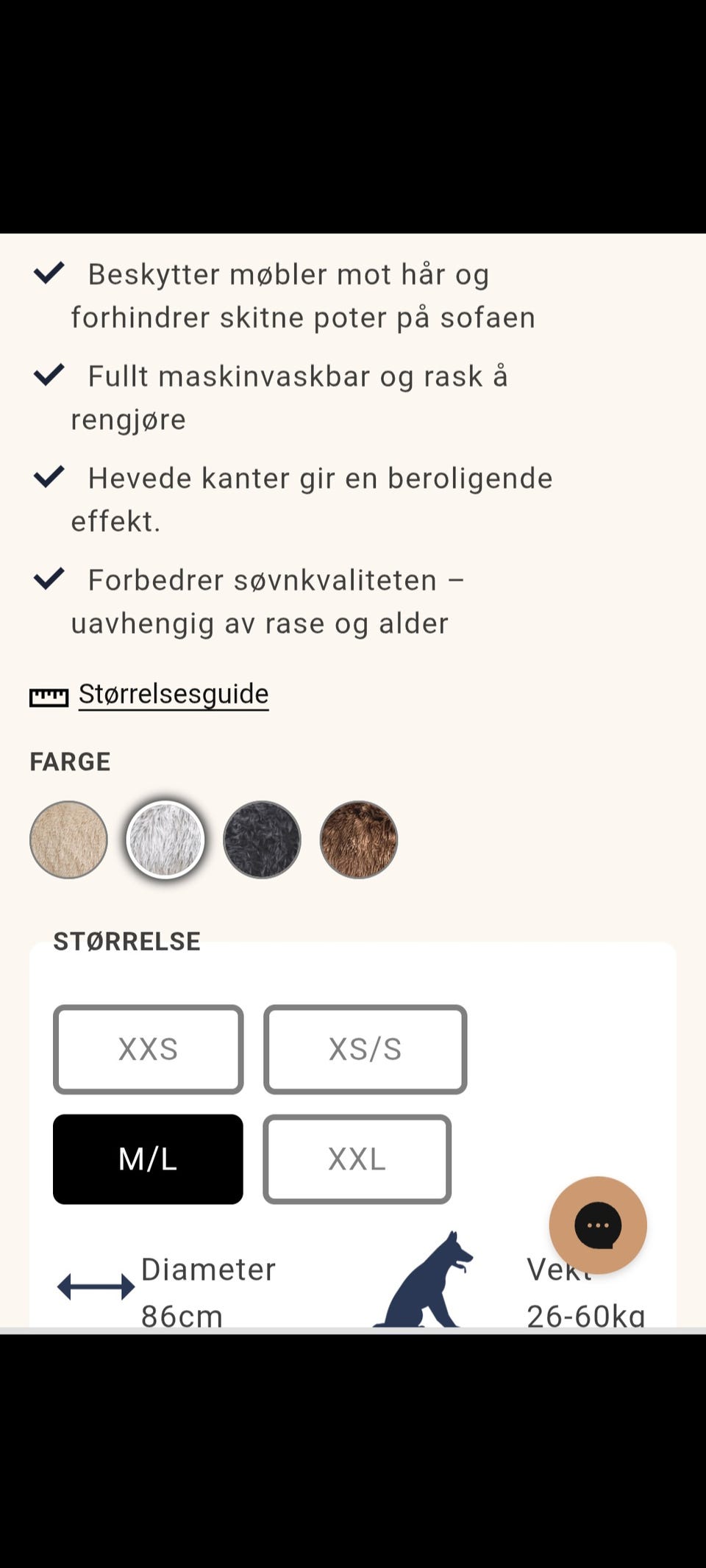Select the dark grey fur color swatch
The image size is (706, 1568).
[x=262, y=839]
